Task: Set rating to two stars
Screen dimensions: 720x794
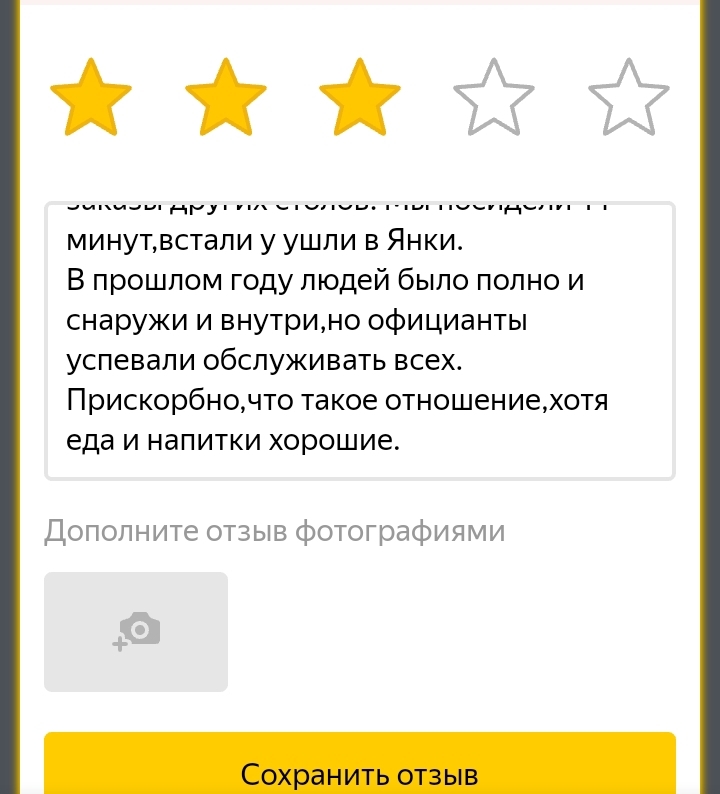Action: (x=225, y=98)
